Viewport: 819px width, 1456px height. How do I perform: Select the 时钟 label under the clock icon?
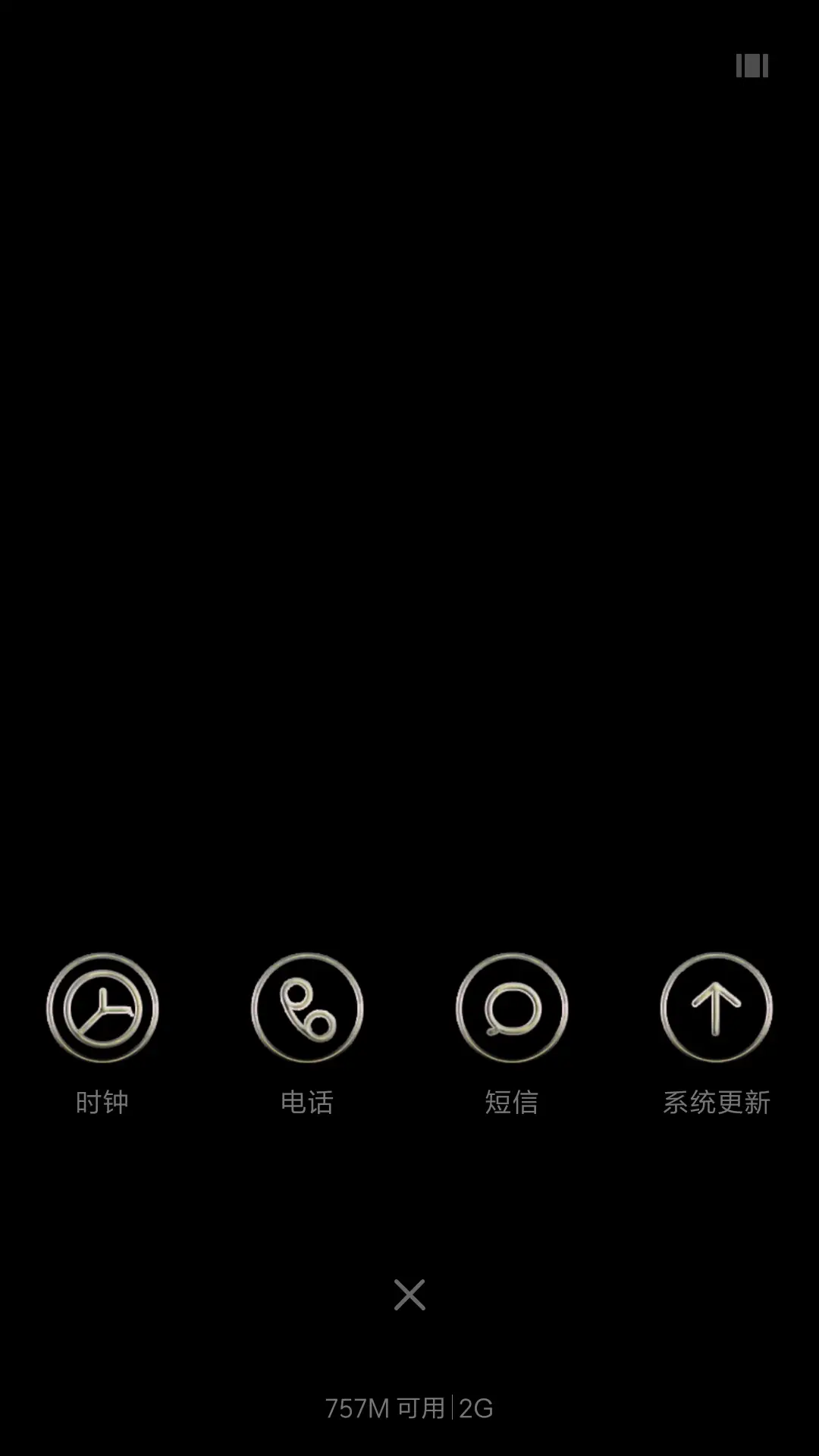(x=102, y=1102)
